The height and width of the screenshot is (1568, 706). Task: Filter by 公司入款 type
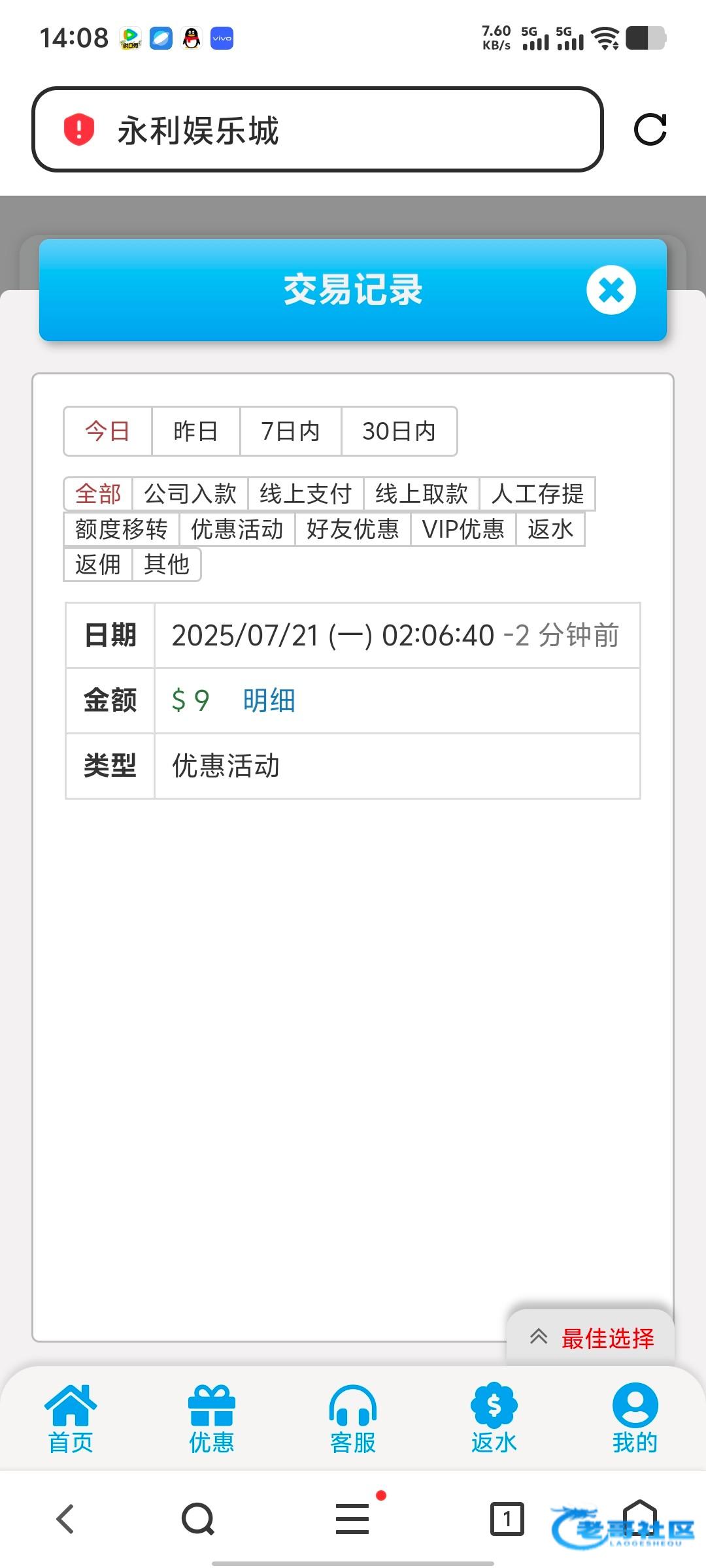pyautogui.click(x=190, y=494)
